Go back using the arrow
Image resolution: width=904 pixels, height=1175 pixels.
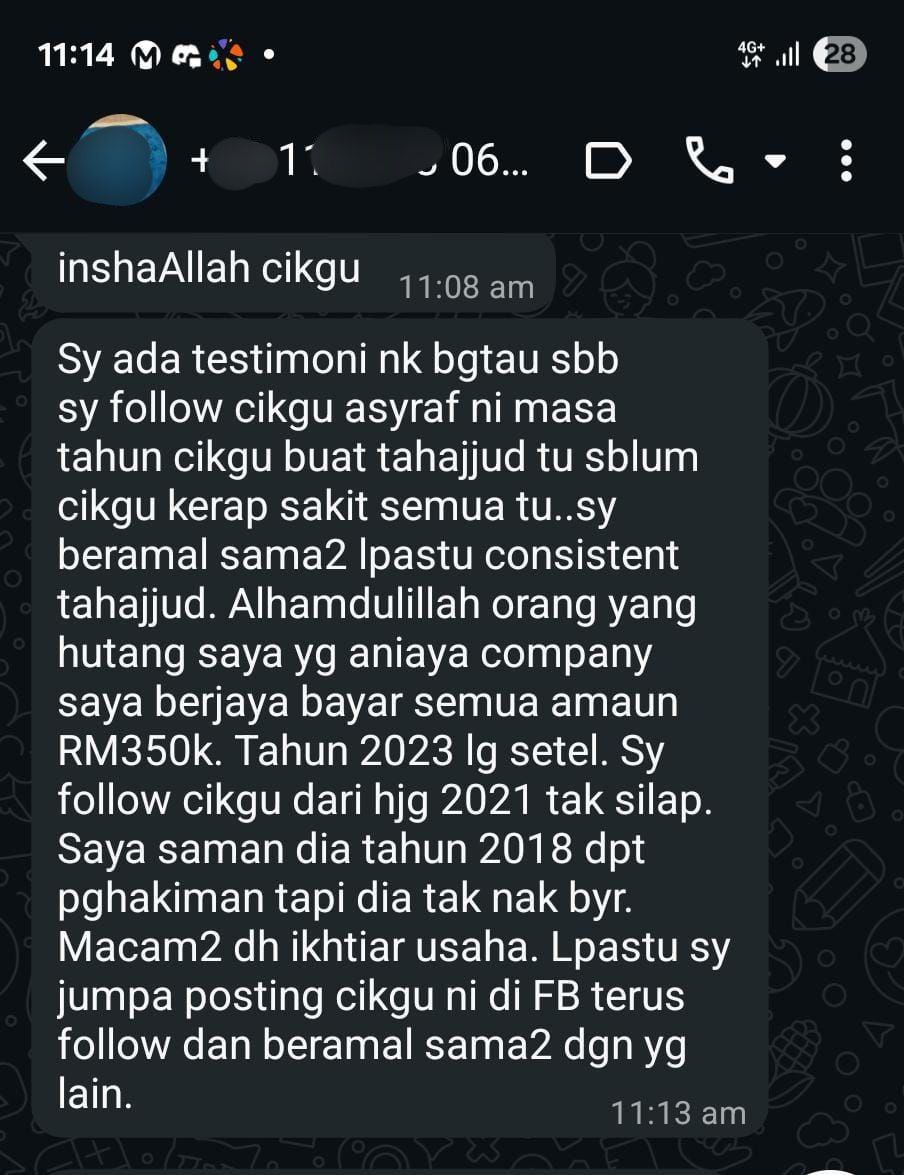(x=42, y=162)
